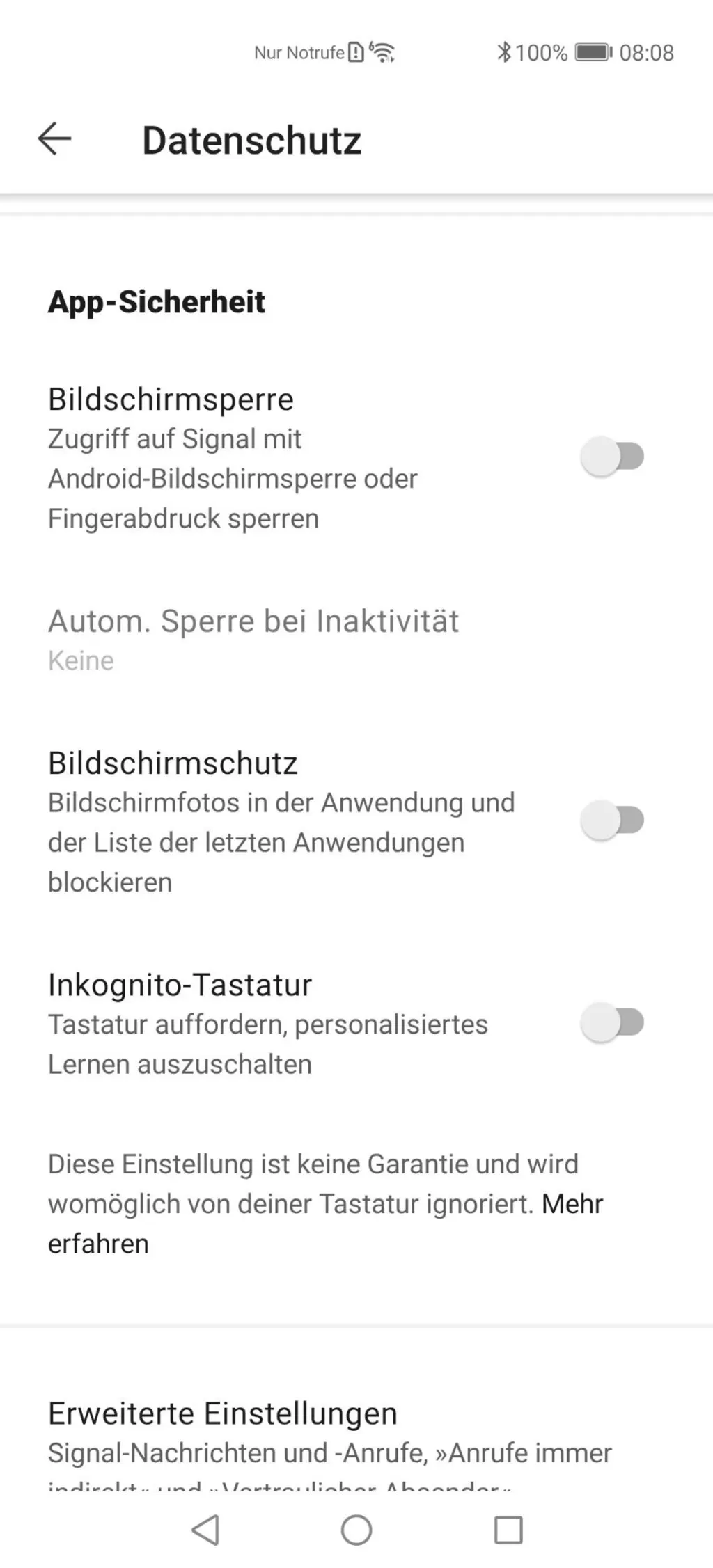This screenshot has height=1568, width=713.
Task: Tap the Bildschirmschutz description text
Action: coord(281,842)
